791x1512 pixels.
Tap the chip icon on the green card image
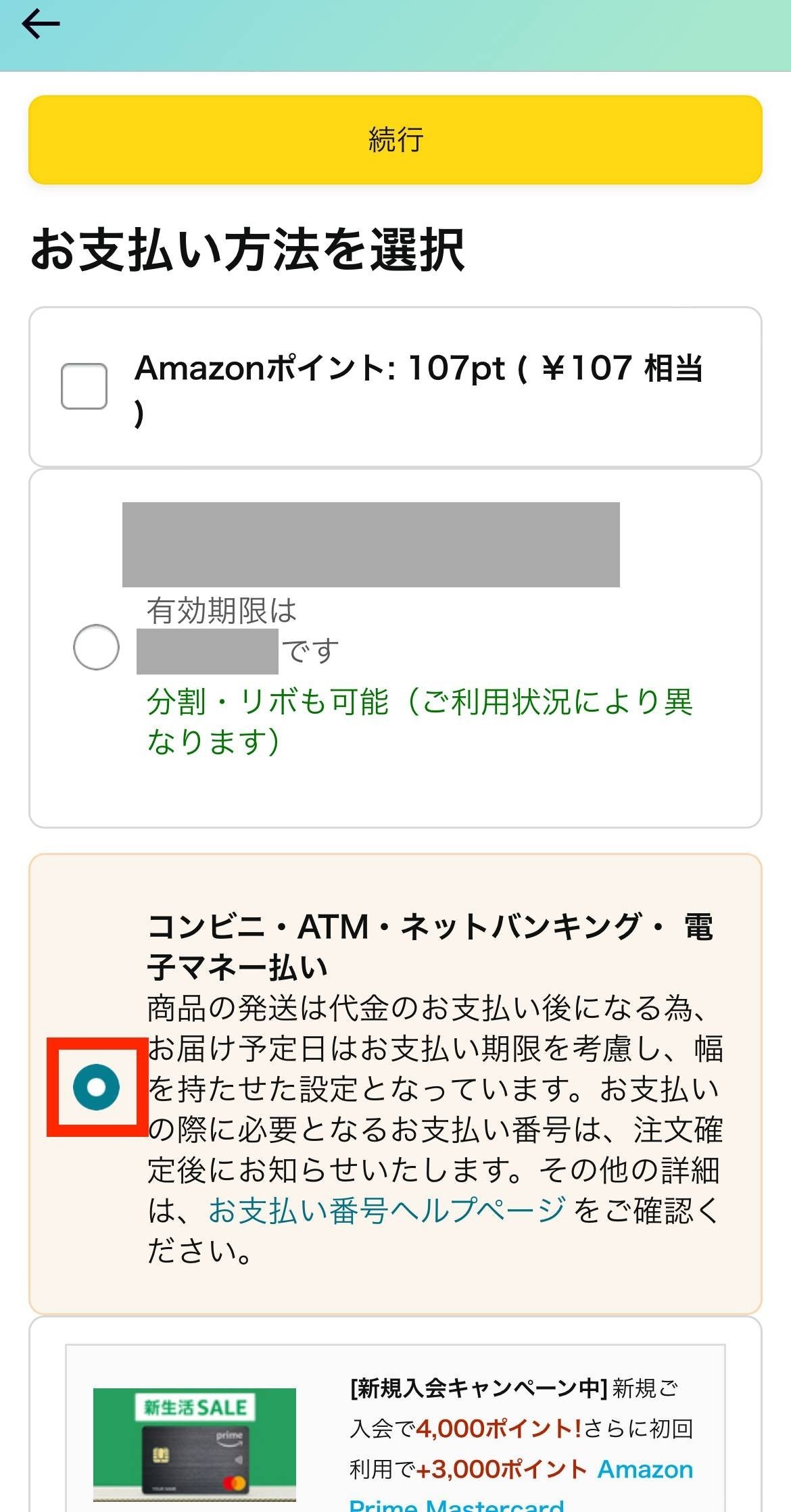click(x=161, y=1457)
